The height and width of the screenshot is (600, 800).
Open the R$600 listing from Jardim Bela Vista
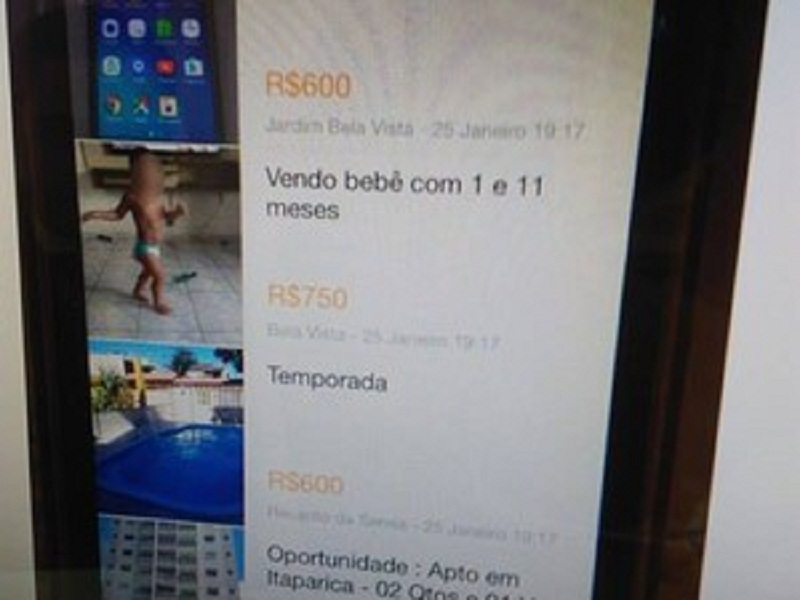coord(309,86)
